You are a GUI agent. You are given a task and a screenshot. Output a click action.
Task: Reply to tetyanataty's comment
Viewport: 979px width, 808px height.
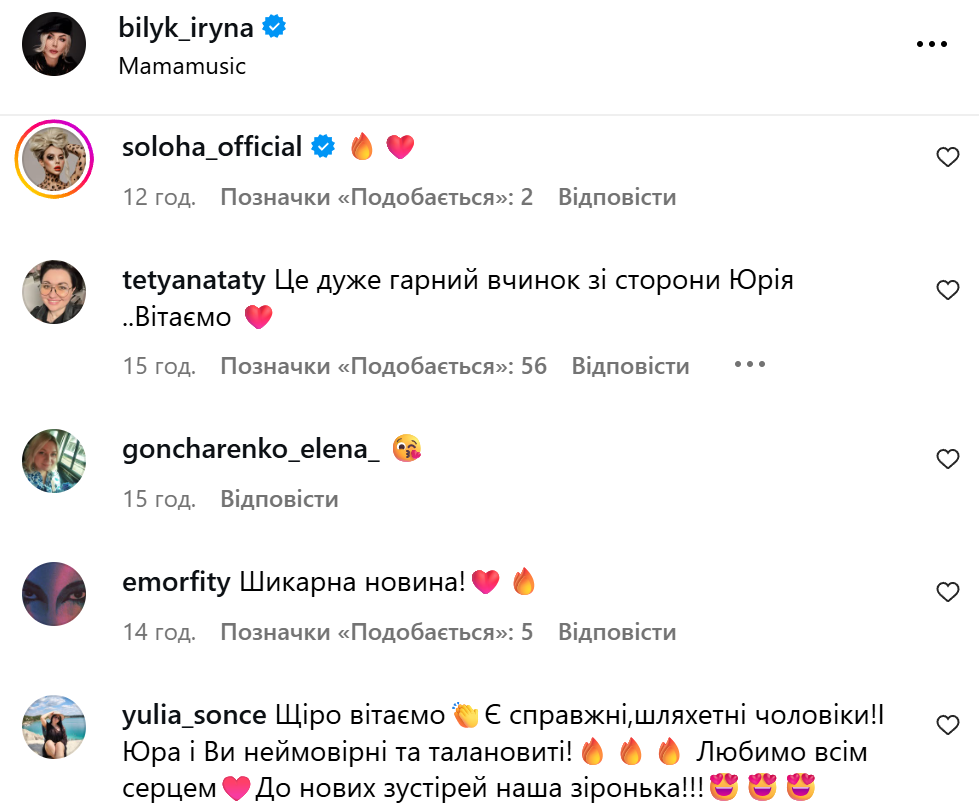[630, 366]
